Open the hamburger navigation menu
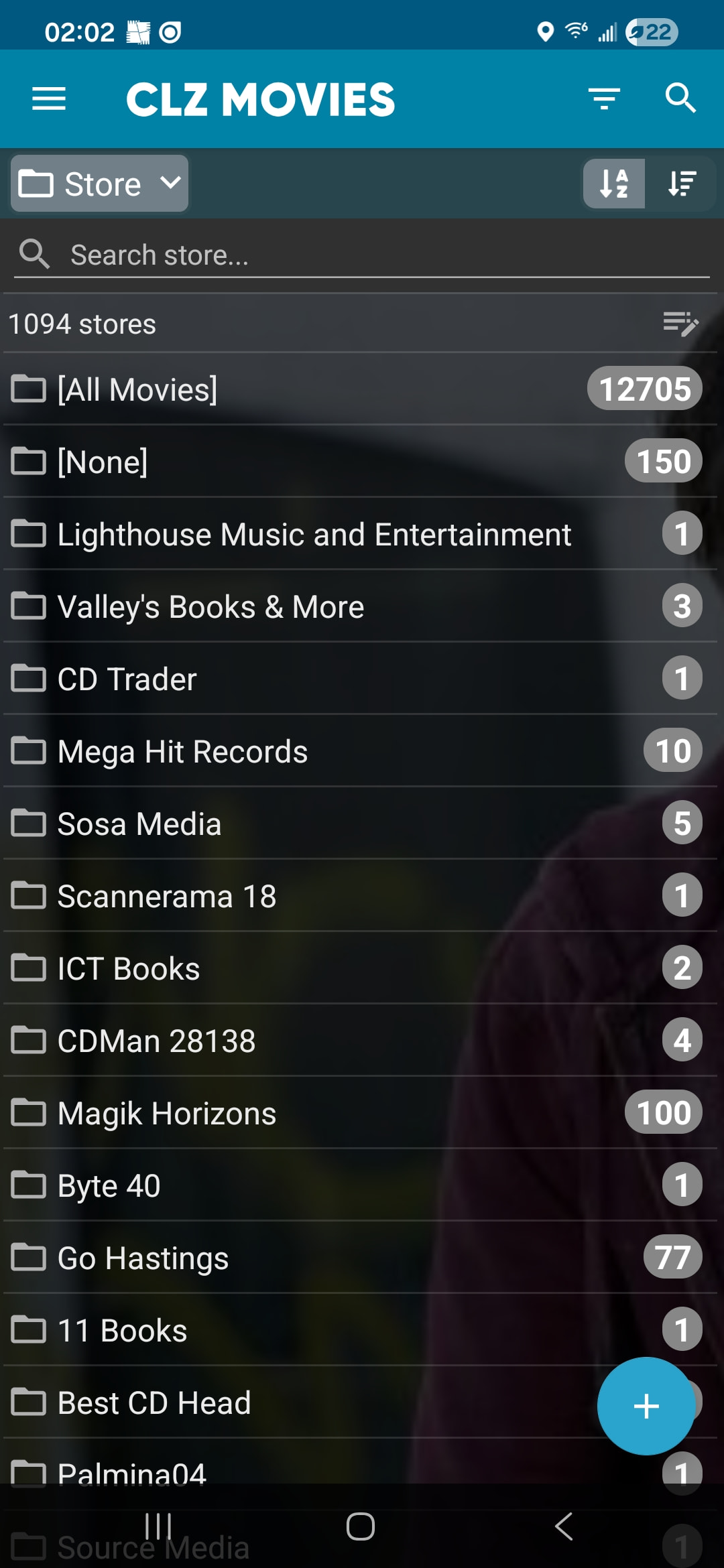This screenshot has height=1568, width=724. coord(49,99)
